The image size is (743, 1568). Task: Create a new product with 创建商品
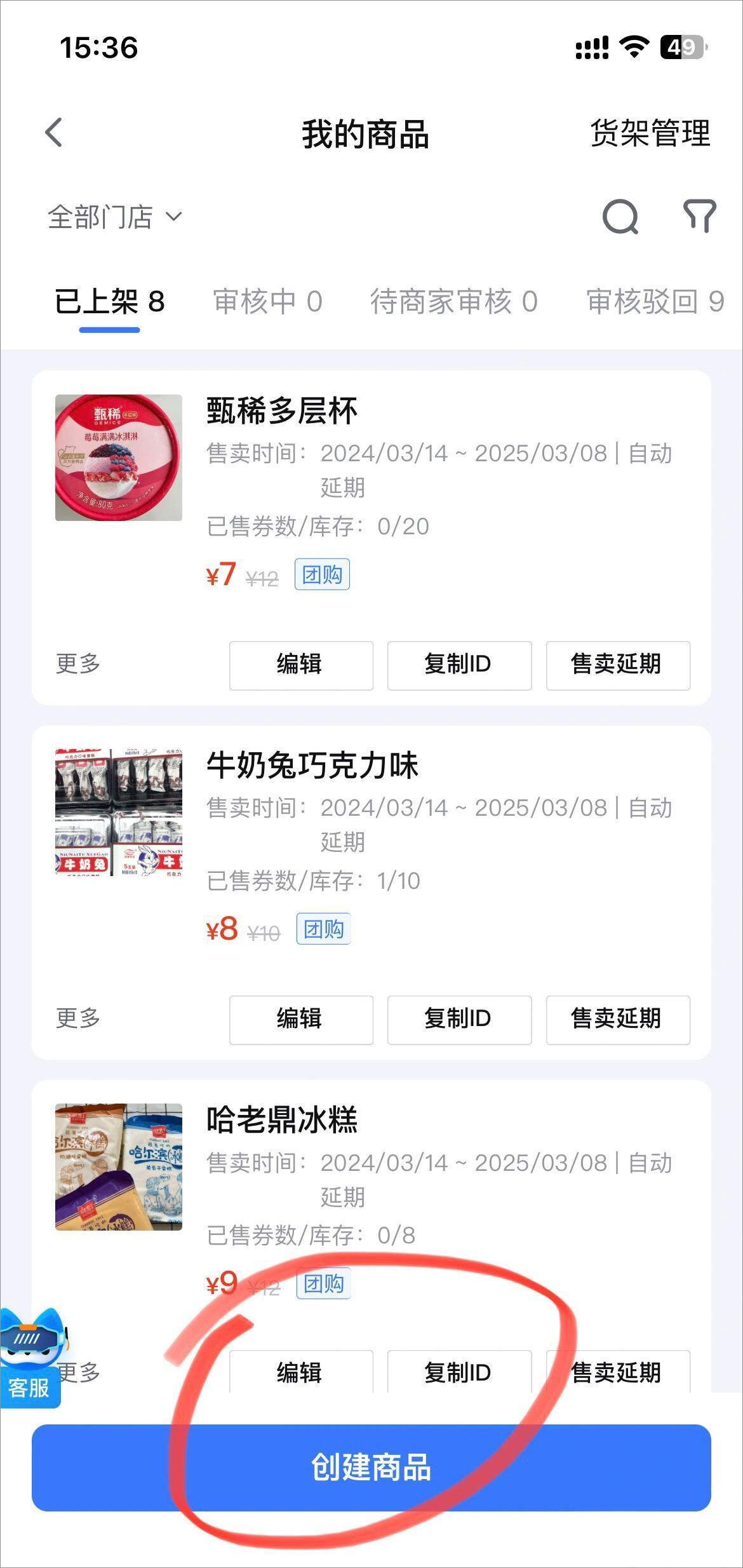pyautogui.click(x=371, y=1468)
